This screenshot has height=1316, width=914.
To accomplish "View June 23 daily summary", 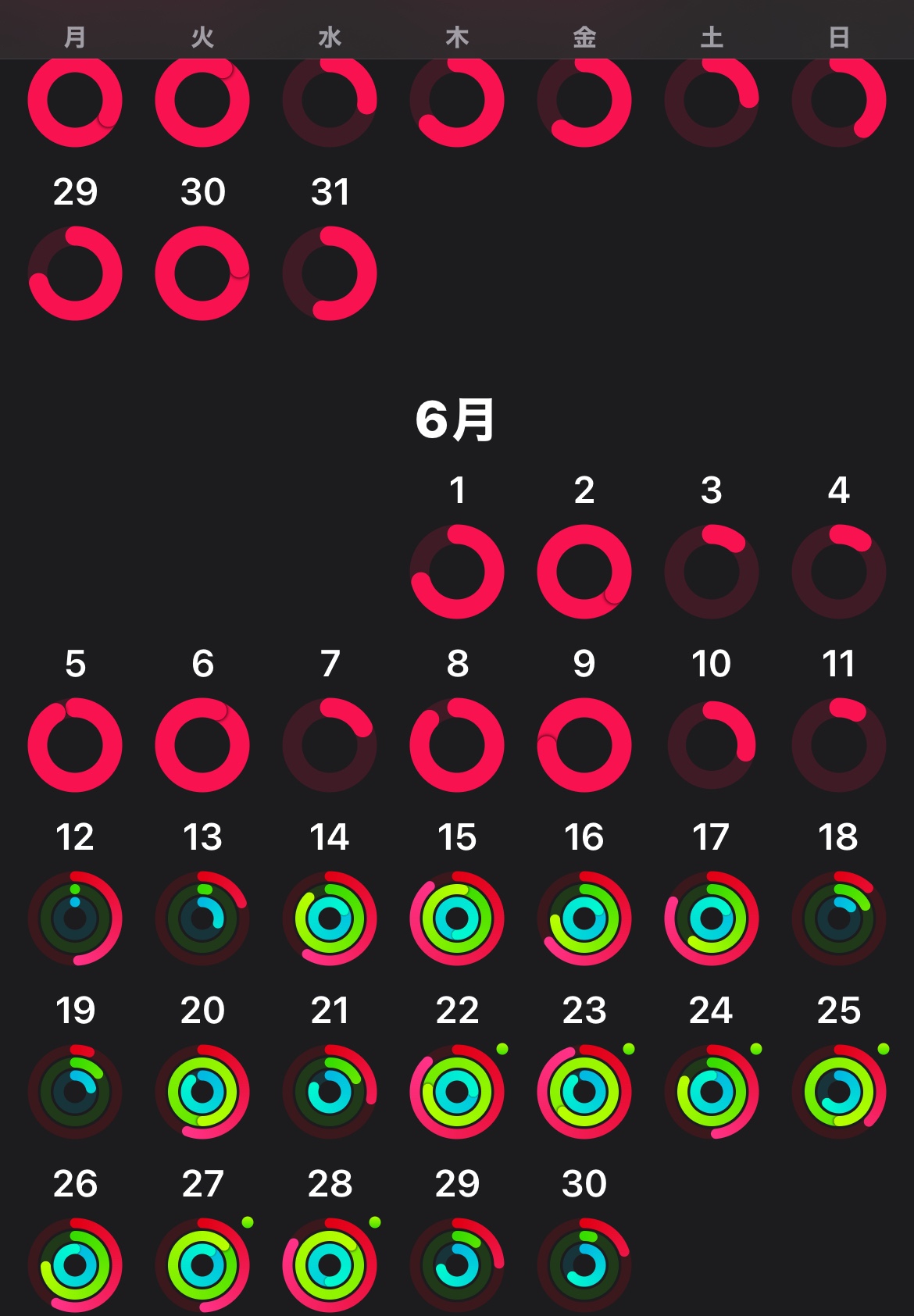I will click(584, 1092).
